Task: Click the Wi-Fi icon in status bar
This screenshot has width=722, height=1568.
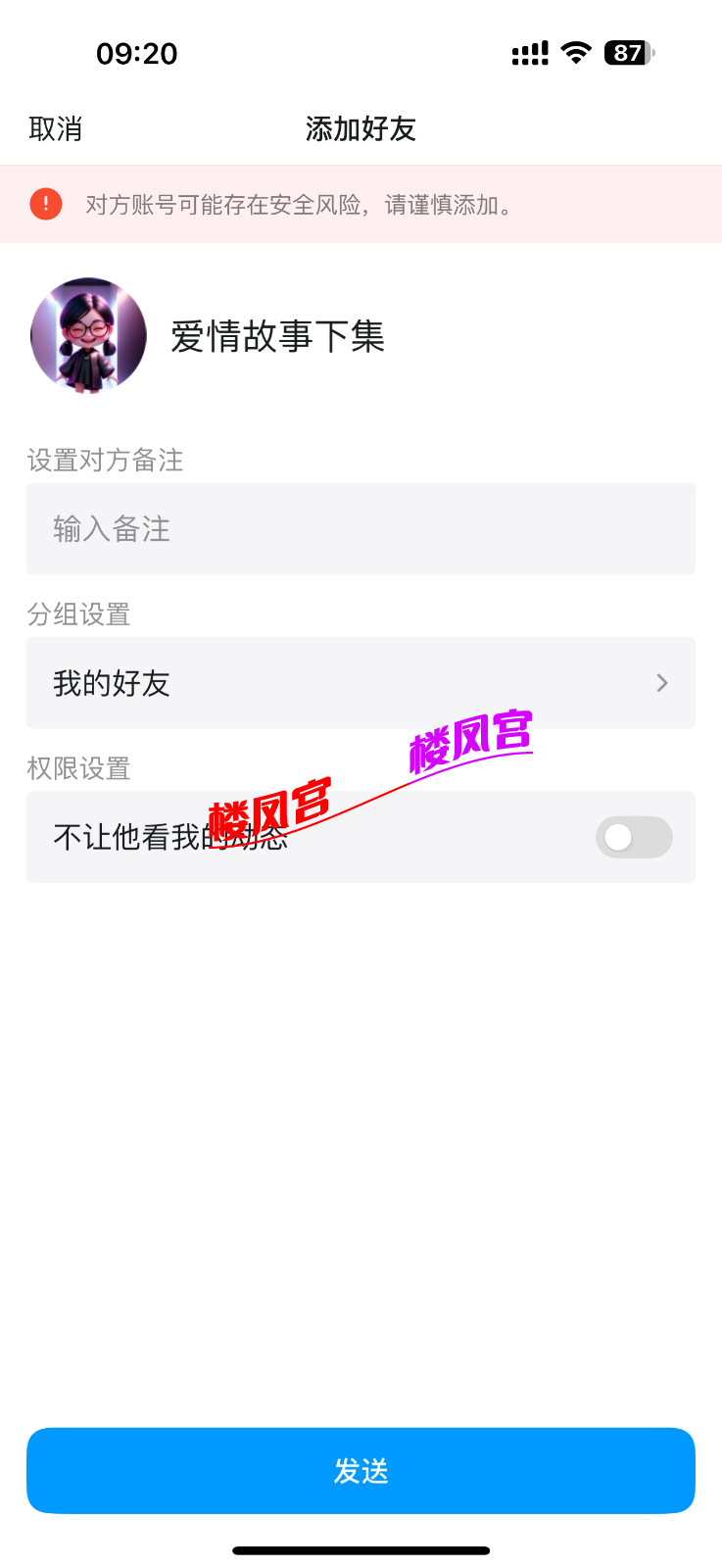Action: pos(576,53)
